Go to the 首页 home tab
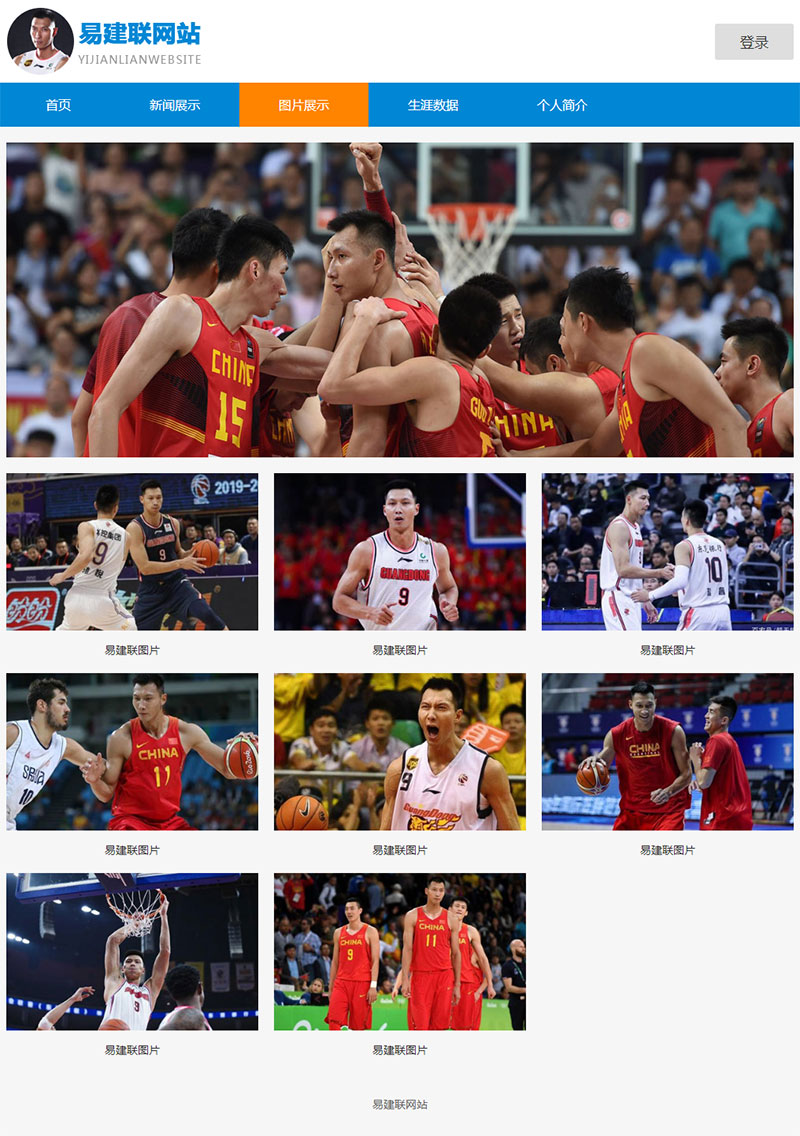 click(58, 105)
